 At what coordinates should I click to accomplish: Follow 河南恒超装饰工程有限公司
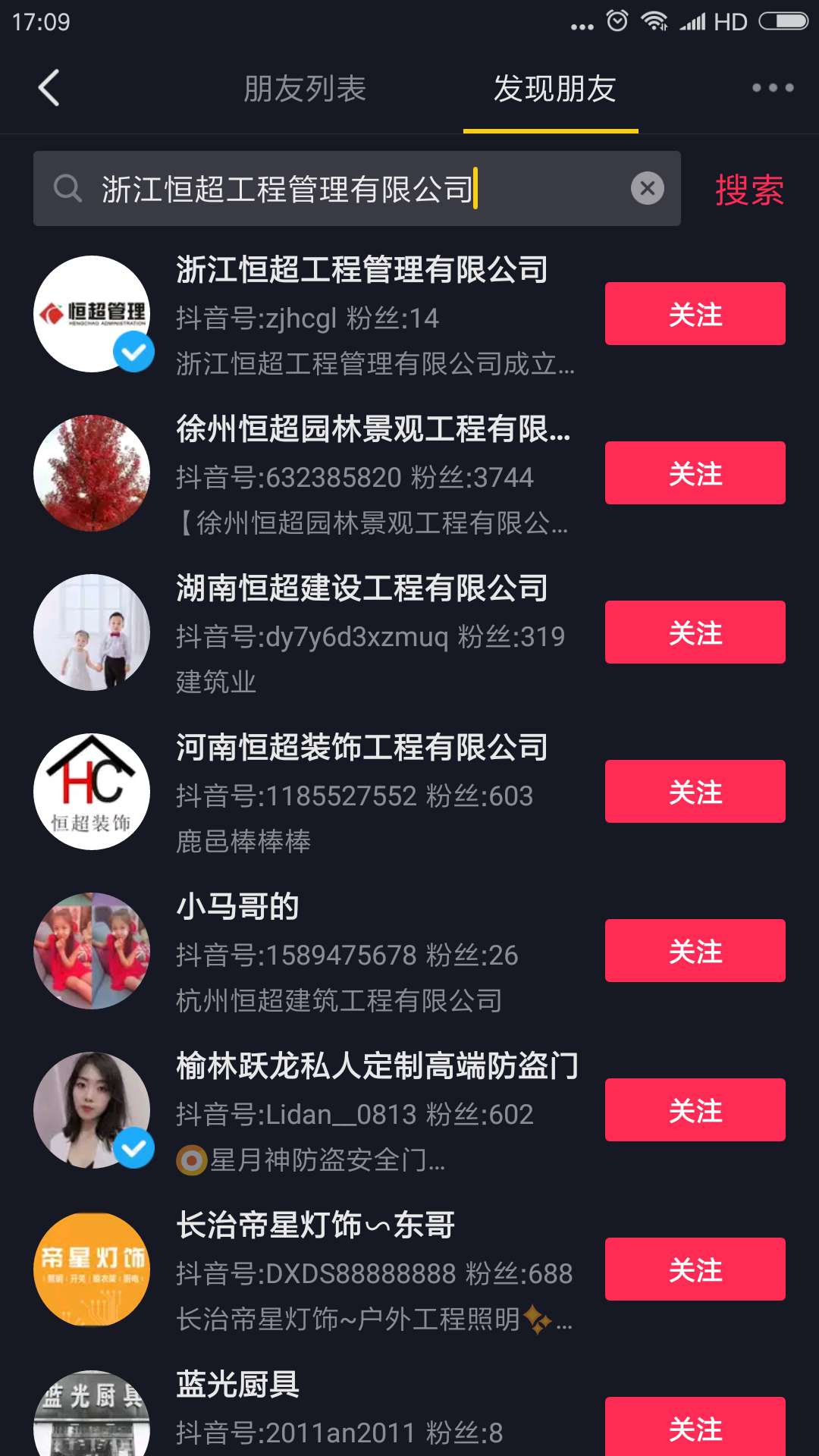tap(695, 792)
